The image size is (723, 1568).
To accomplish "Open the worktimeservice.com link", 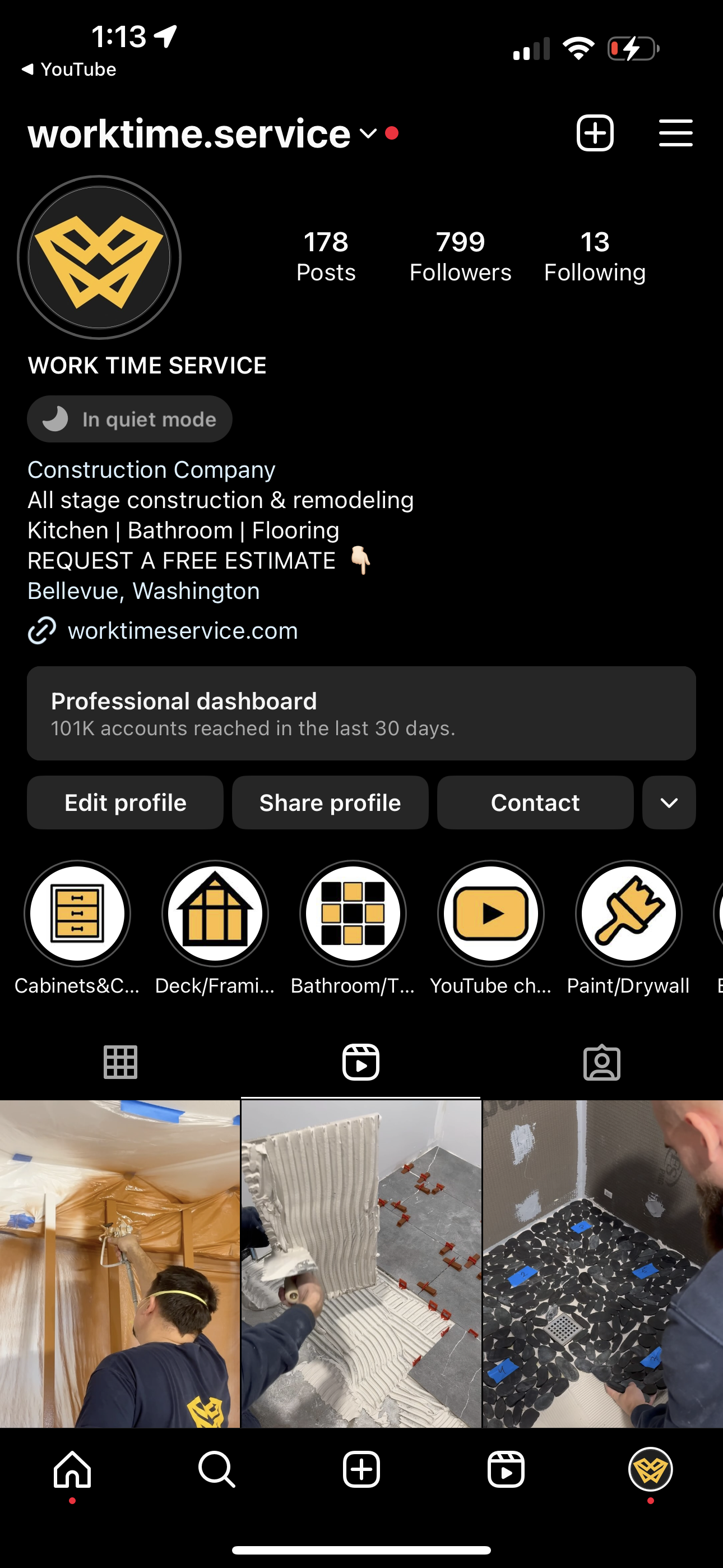I will (183, 630).
